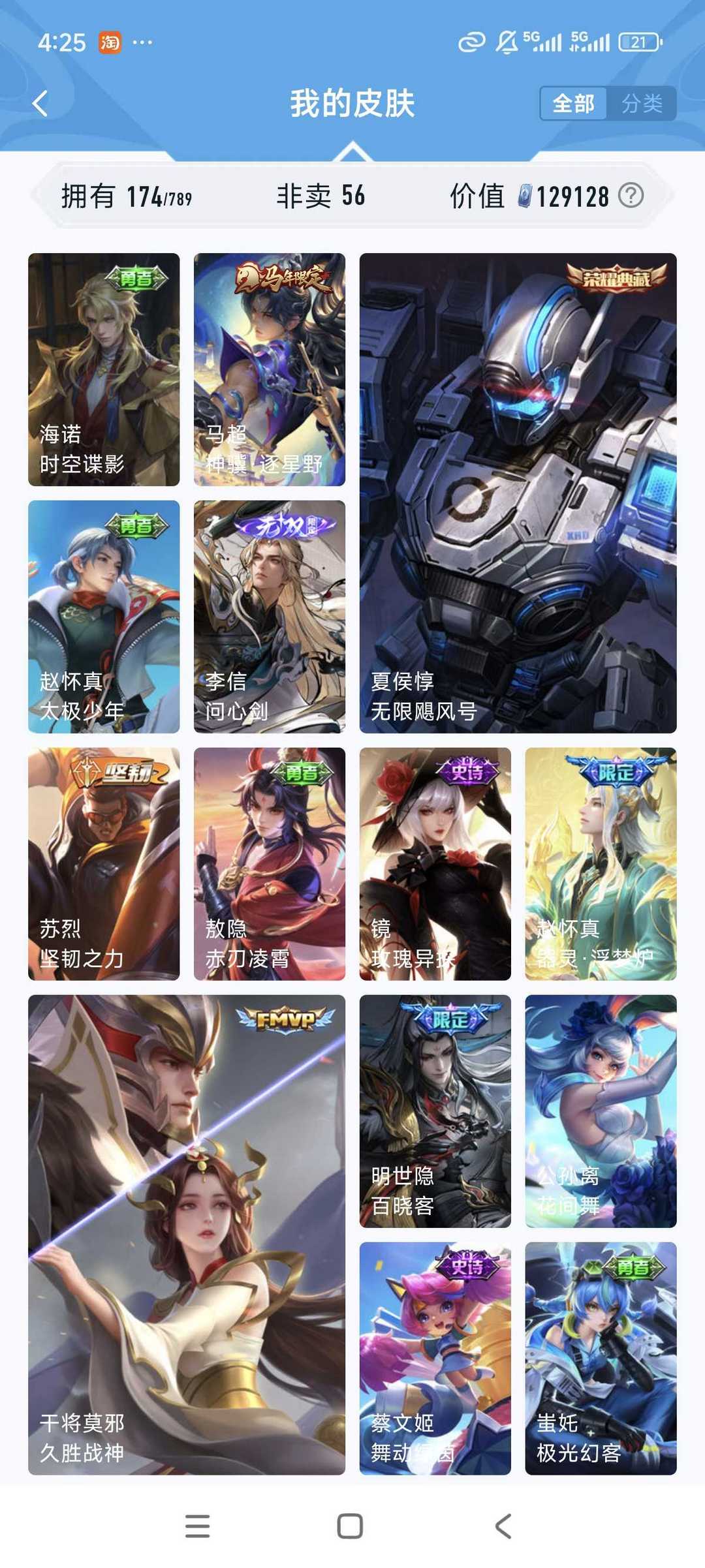Open the system recent apps menu
705x1568 pixels.
(197, 1526)
